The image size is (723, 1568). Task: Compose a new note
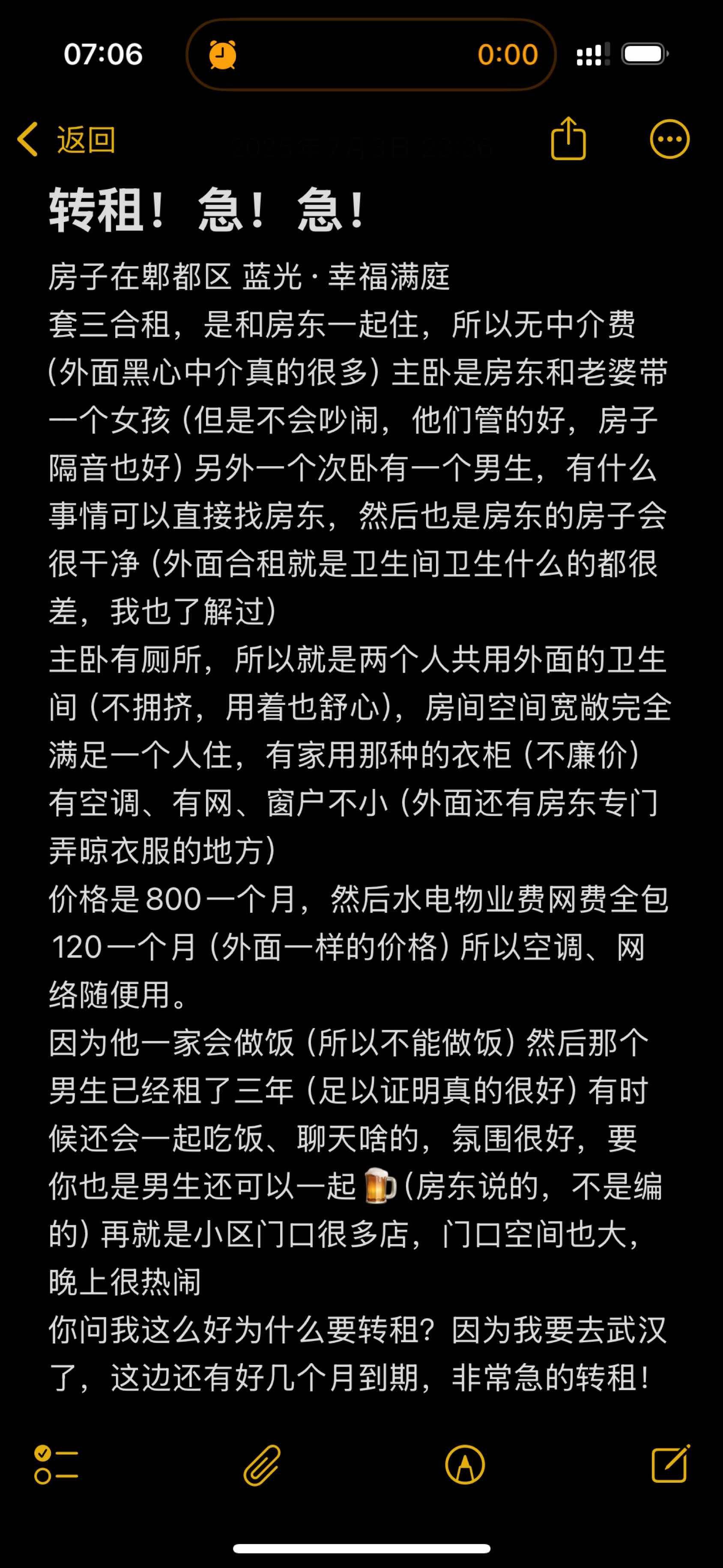click(670, 1463)
